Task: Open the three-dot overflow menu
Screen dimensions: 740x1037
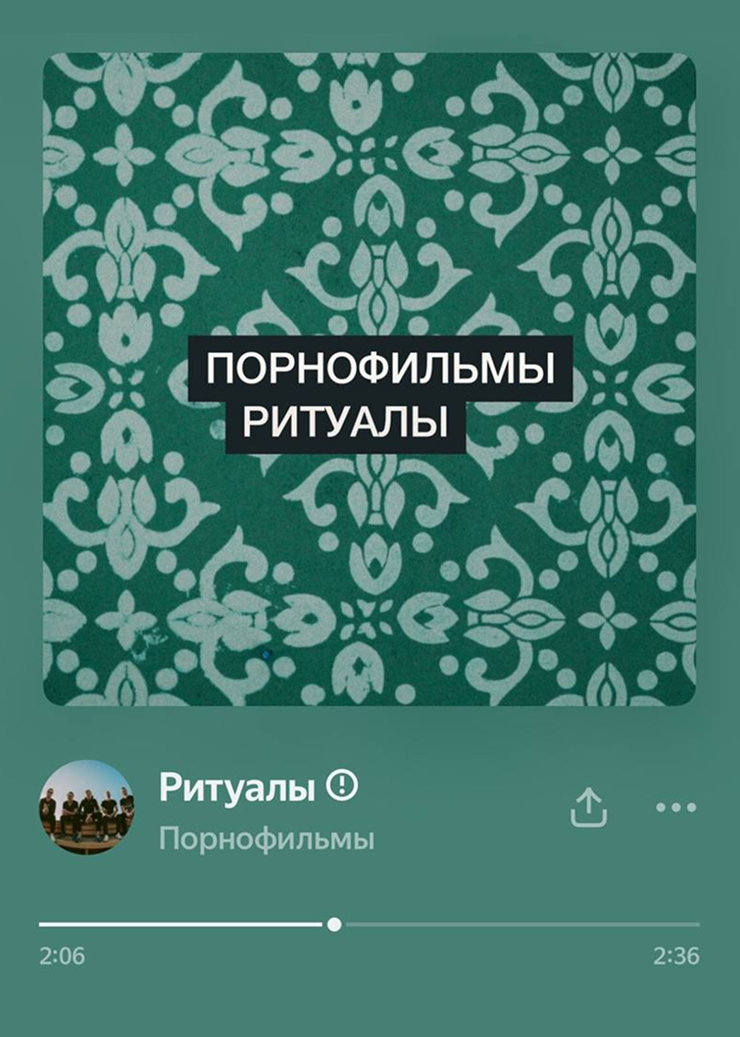Action: coord(676,807)
